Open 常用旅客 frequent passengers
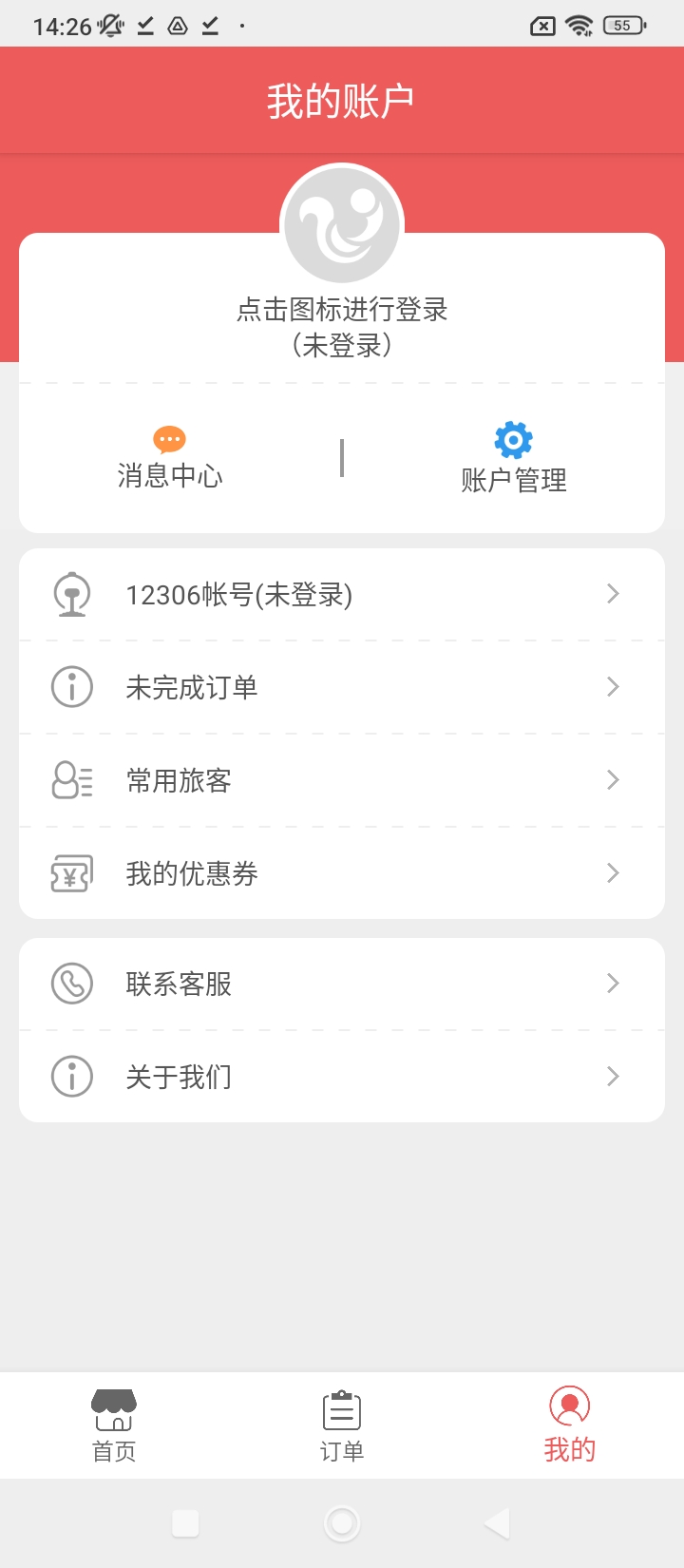The height and width of the screenshot is (1568, 684). point(342,780)
